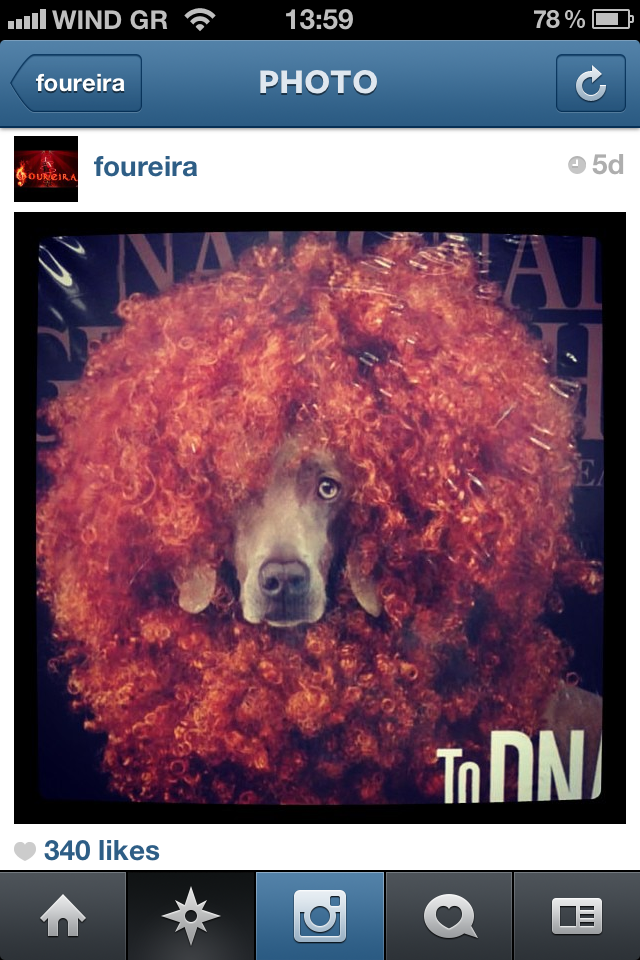Screen dimensions: 640x960
Task: Open the Profile tab
Action: click(x=577, y=916)
